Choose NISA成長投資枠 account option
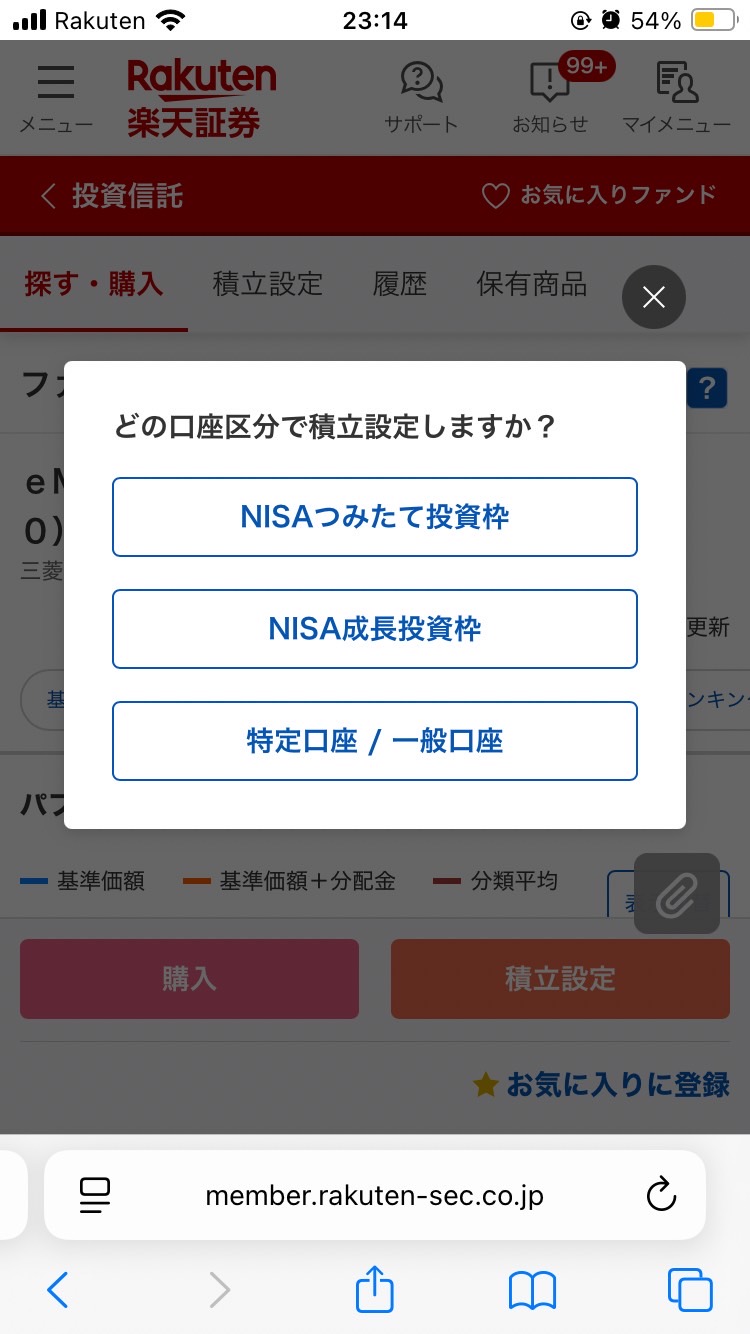 (x=374, y=629)
